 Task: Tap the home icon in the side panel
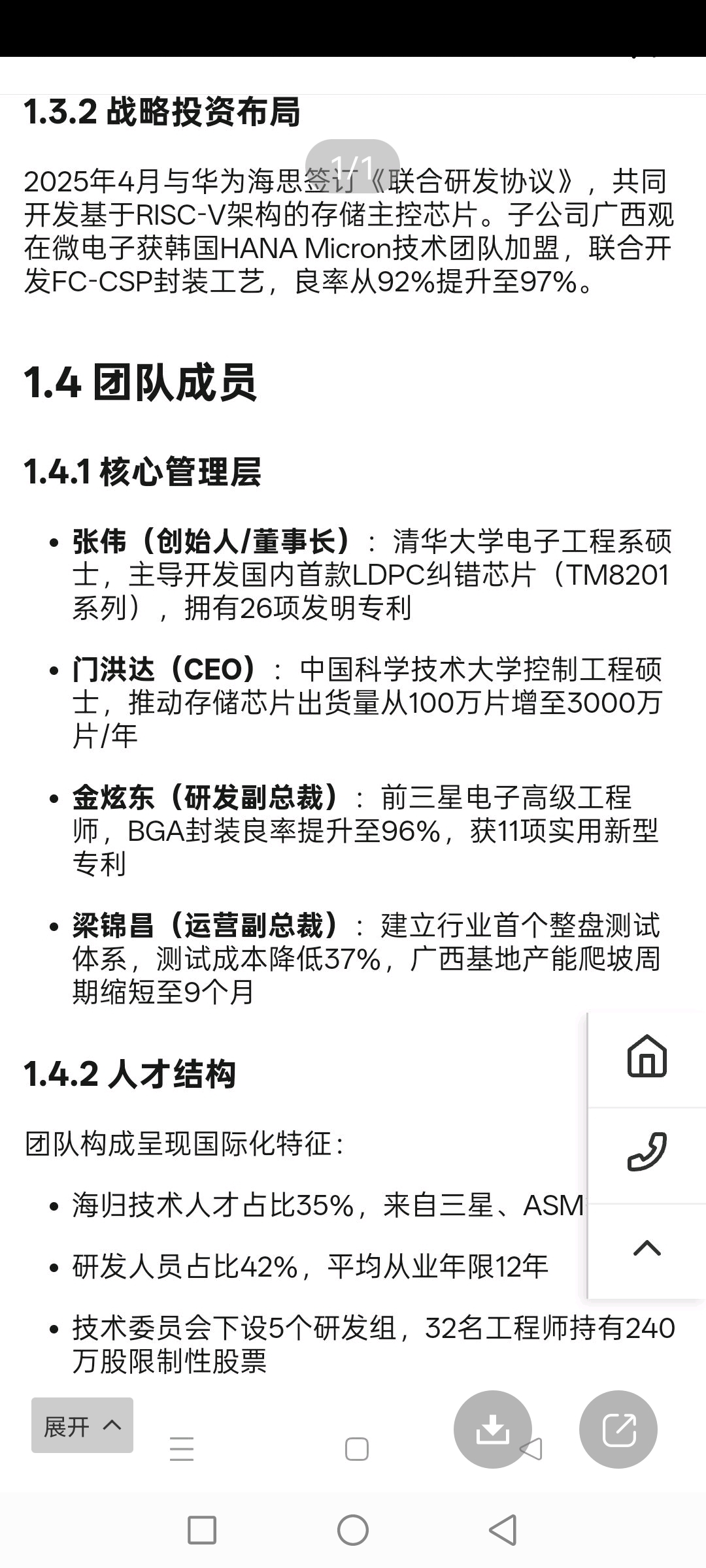click(x=647, y=1056)
